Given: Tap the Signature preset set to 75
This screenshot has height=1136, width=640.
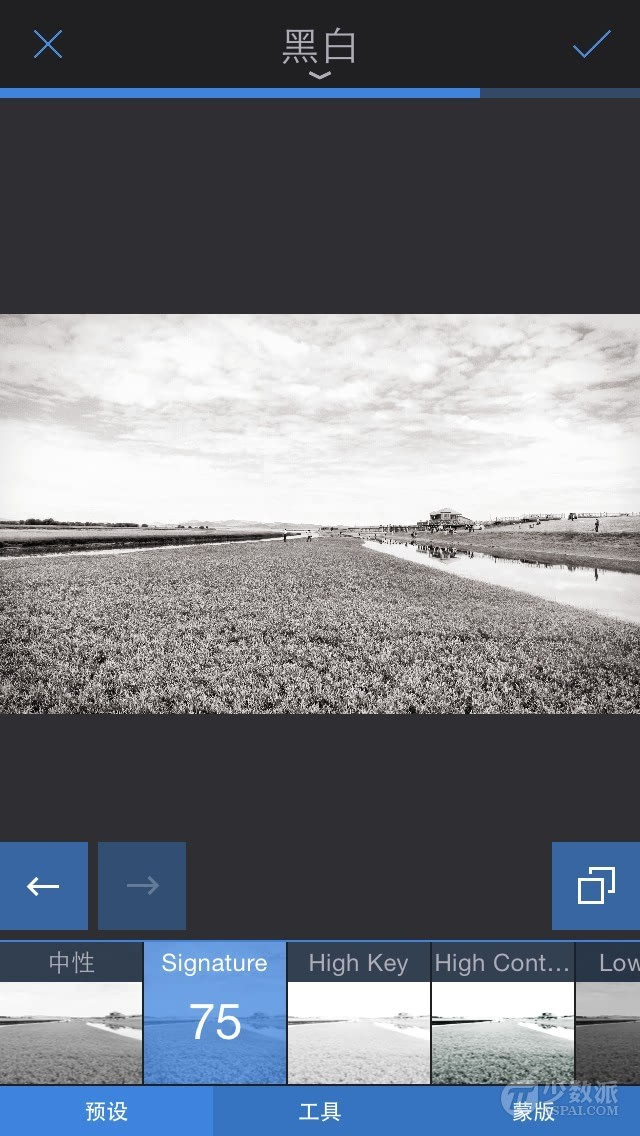Looking at the screenshot, I should [215, 1013].
